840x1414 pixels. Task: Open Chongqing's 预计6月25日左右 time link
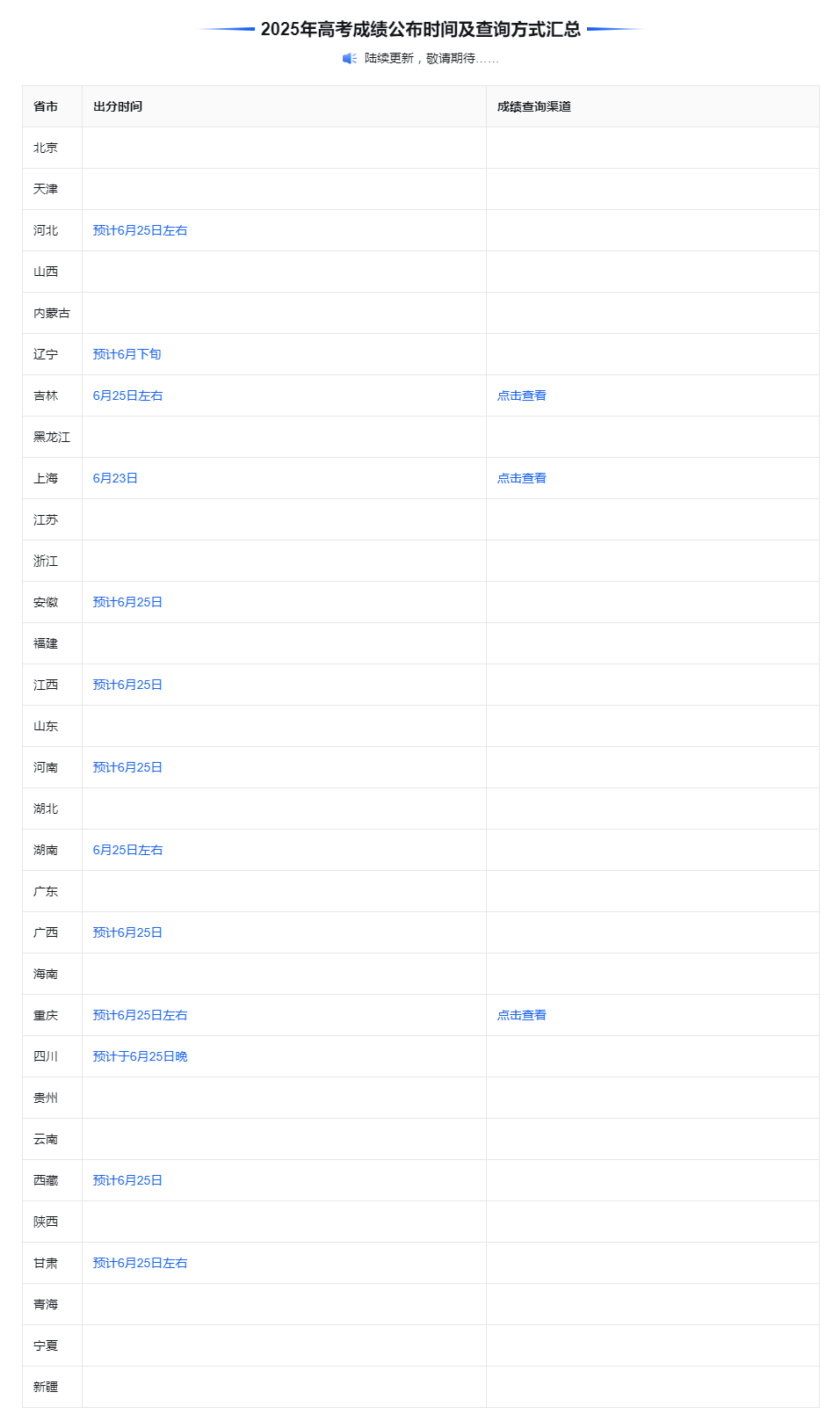point(140,1015)
